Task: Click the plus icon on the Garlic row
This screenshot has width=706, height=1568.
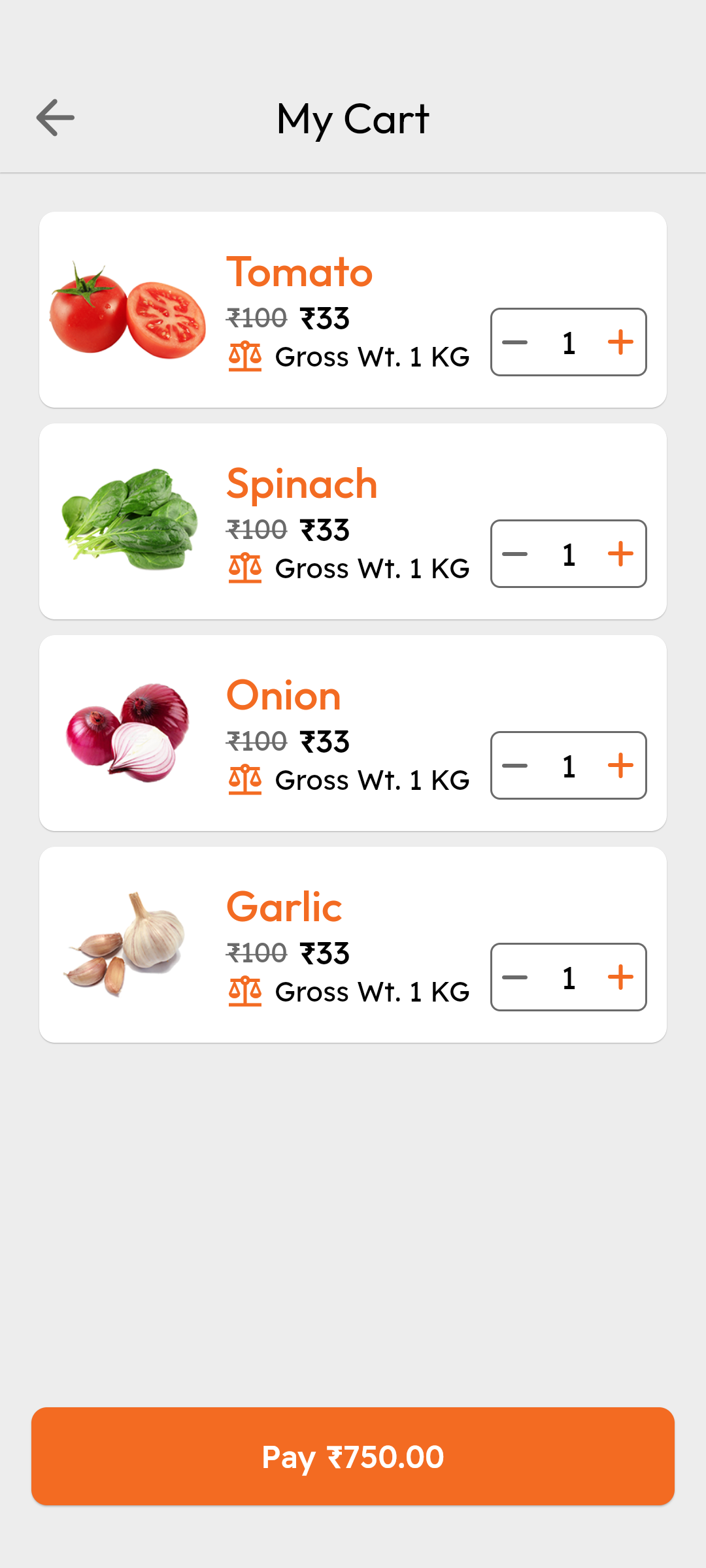Action: pyautogui.click(x=621, y=977)
